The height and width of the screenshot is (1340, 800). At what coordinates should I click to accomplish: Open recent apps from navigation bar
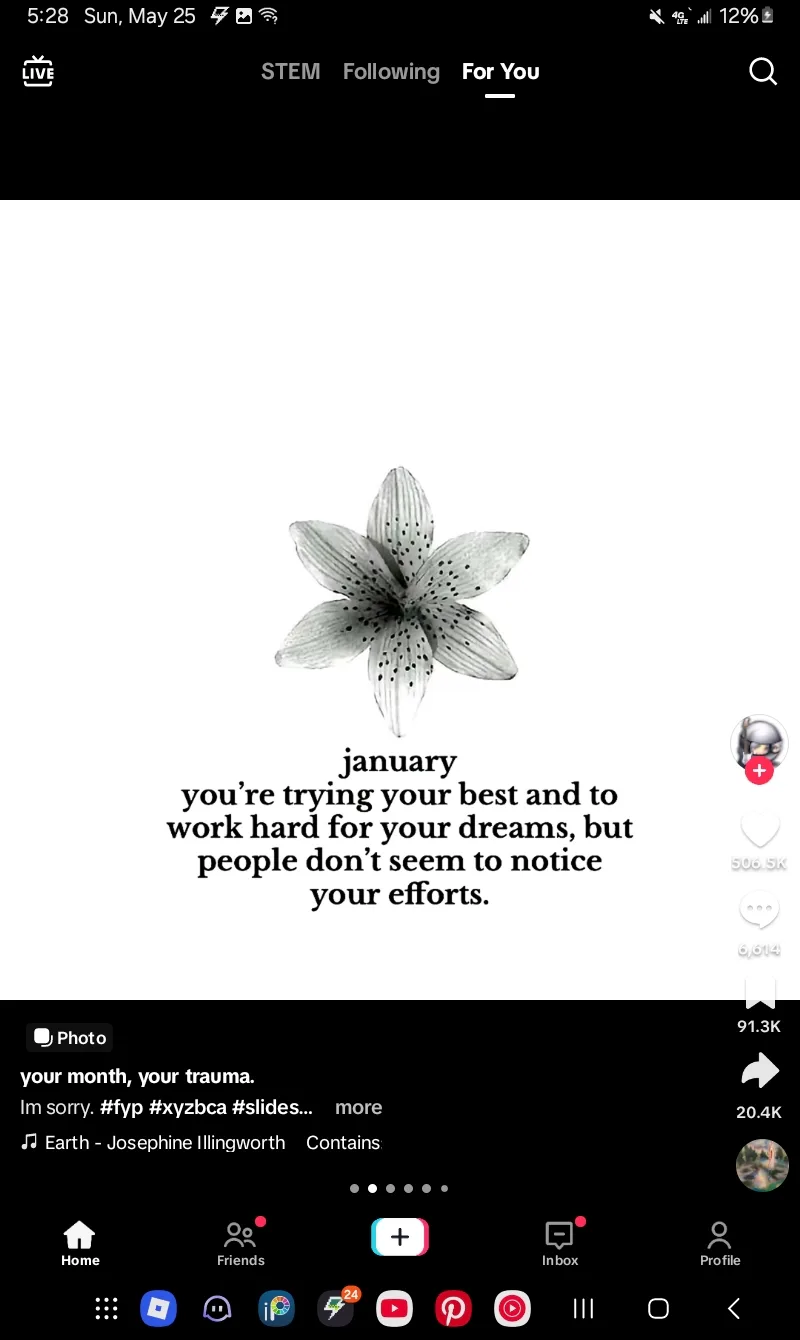pyautogui.click(x=583, y=1308)
